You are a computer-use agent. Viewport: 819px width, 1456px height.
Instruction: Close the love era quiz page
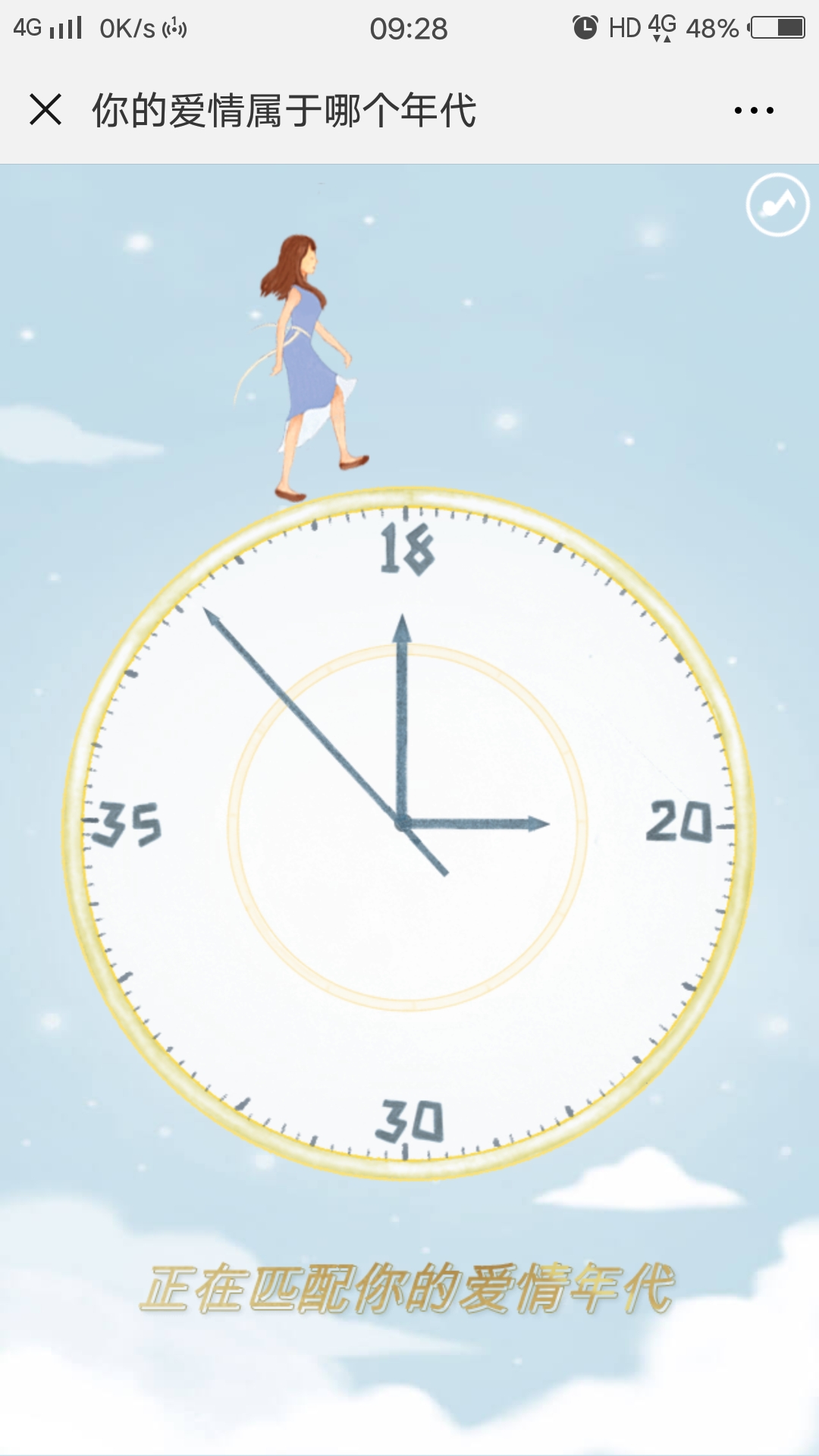[45, 109]
